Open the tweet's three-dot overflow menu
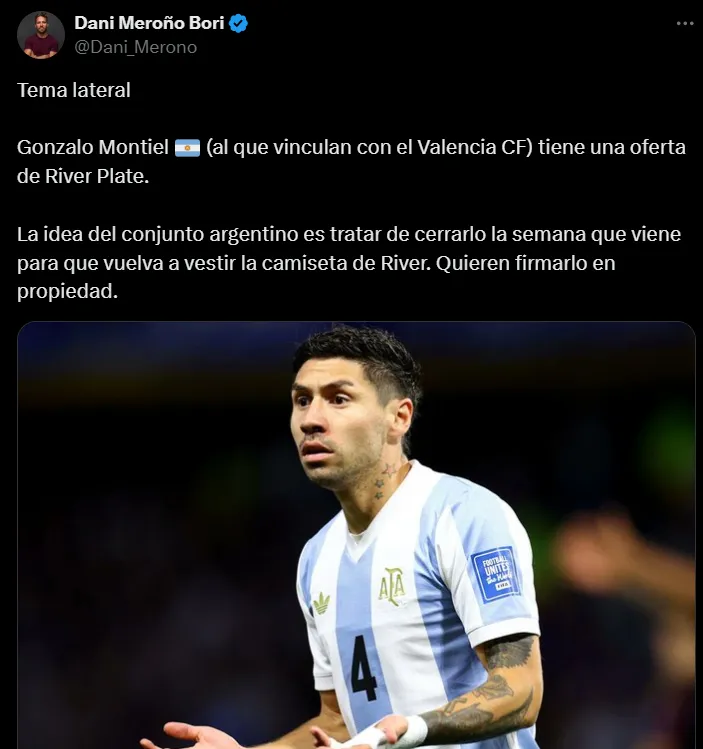Viewport: 703px width, 749px height. point(683,24)
